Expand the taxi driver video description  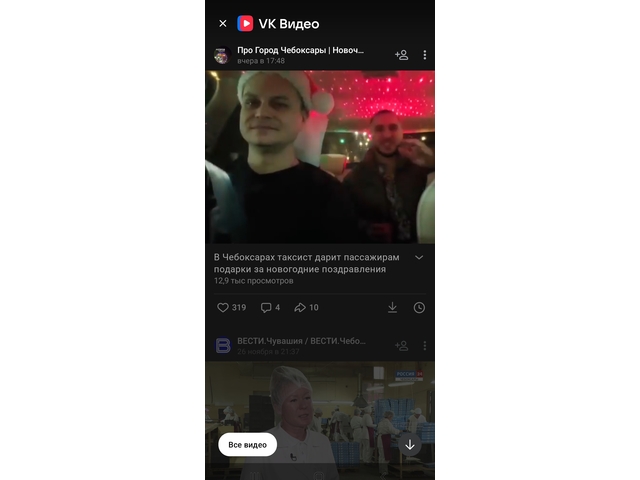[419, 258]
